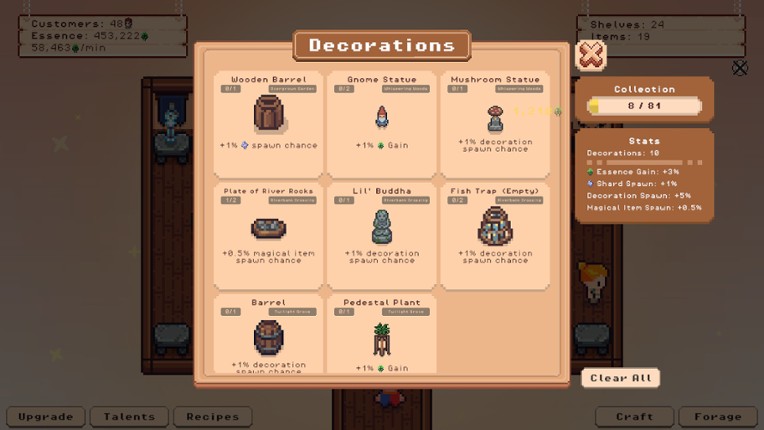The width and height of the screenshot is (764, 430).
Task: Open the Craft menu
Action: click(634, 417)
